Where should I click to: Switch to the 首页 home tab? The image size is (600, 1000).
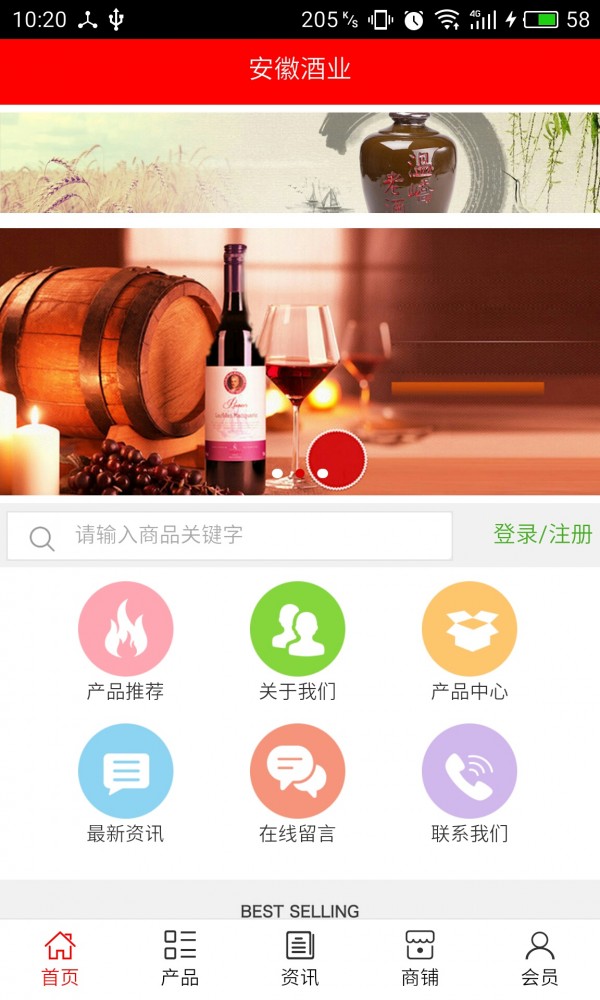pos(60,958)
